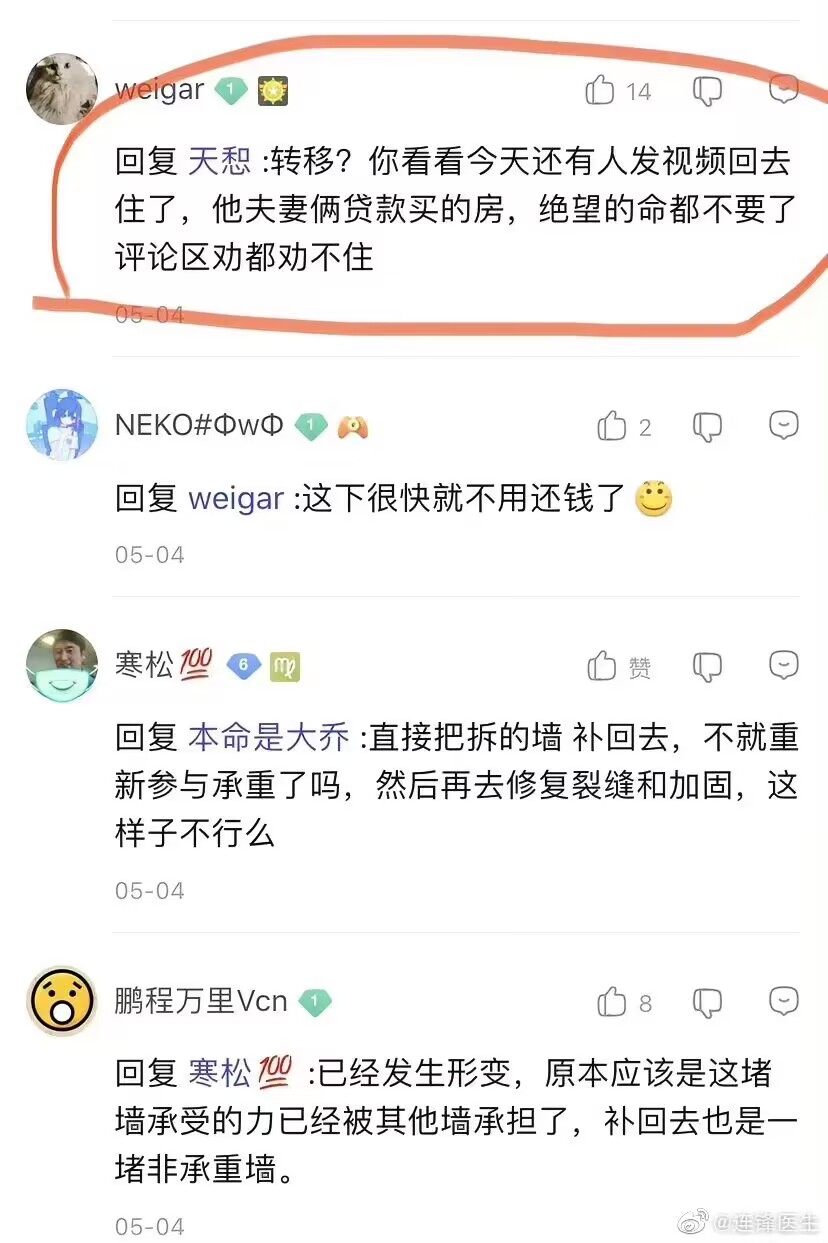This screenshot has height=1243, width=828.
Task: Dislike 鹏程万里Vcn's comment
Action: [707, 1002]
